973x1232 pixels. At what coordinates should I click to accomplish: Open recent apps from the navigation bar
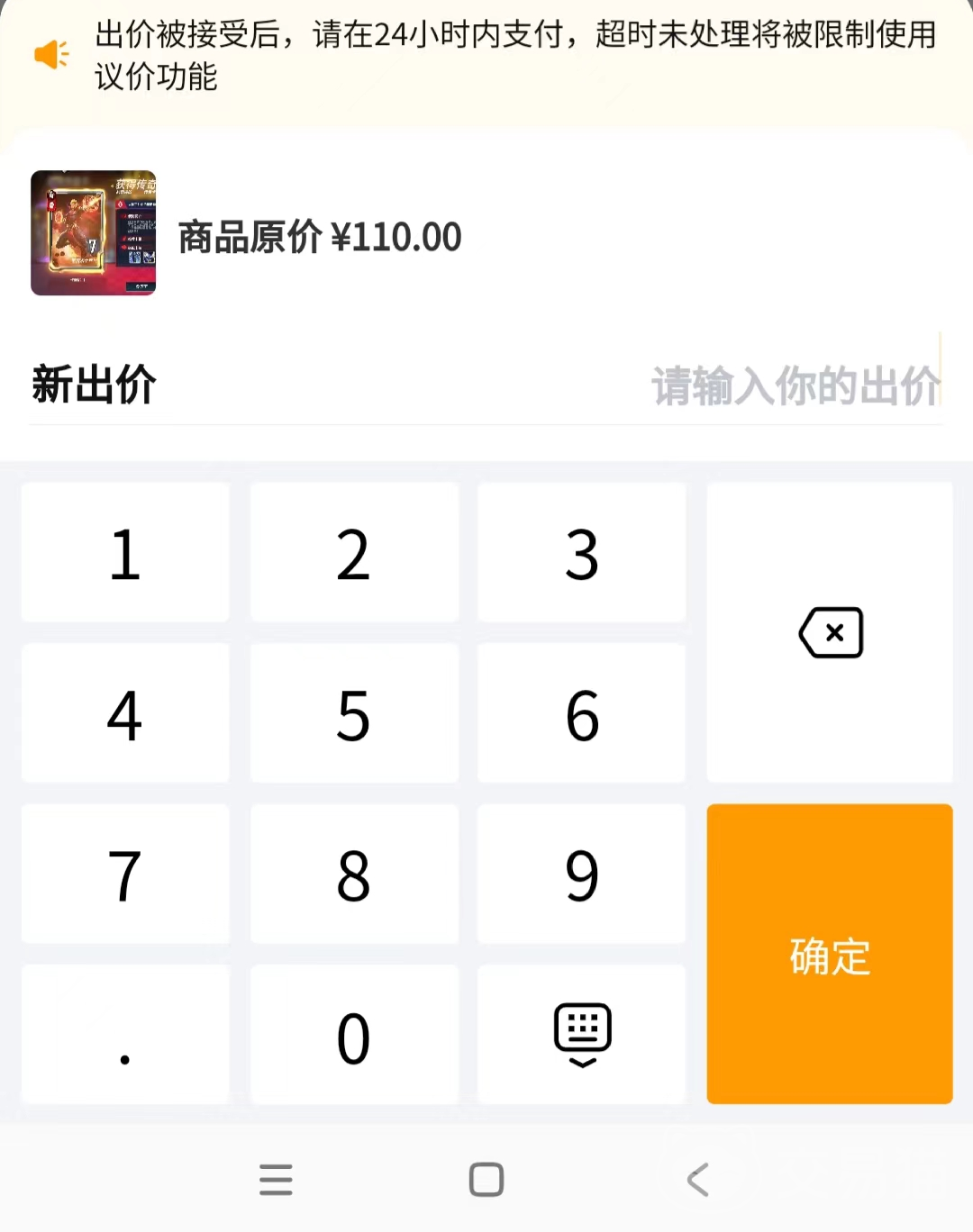[x=276, y=1179]
